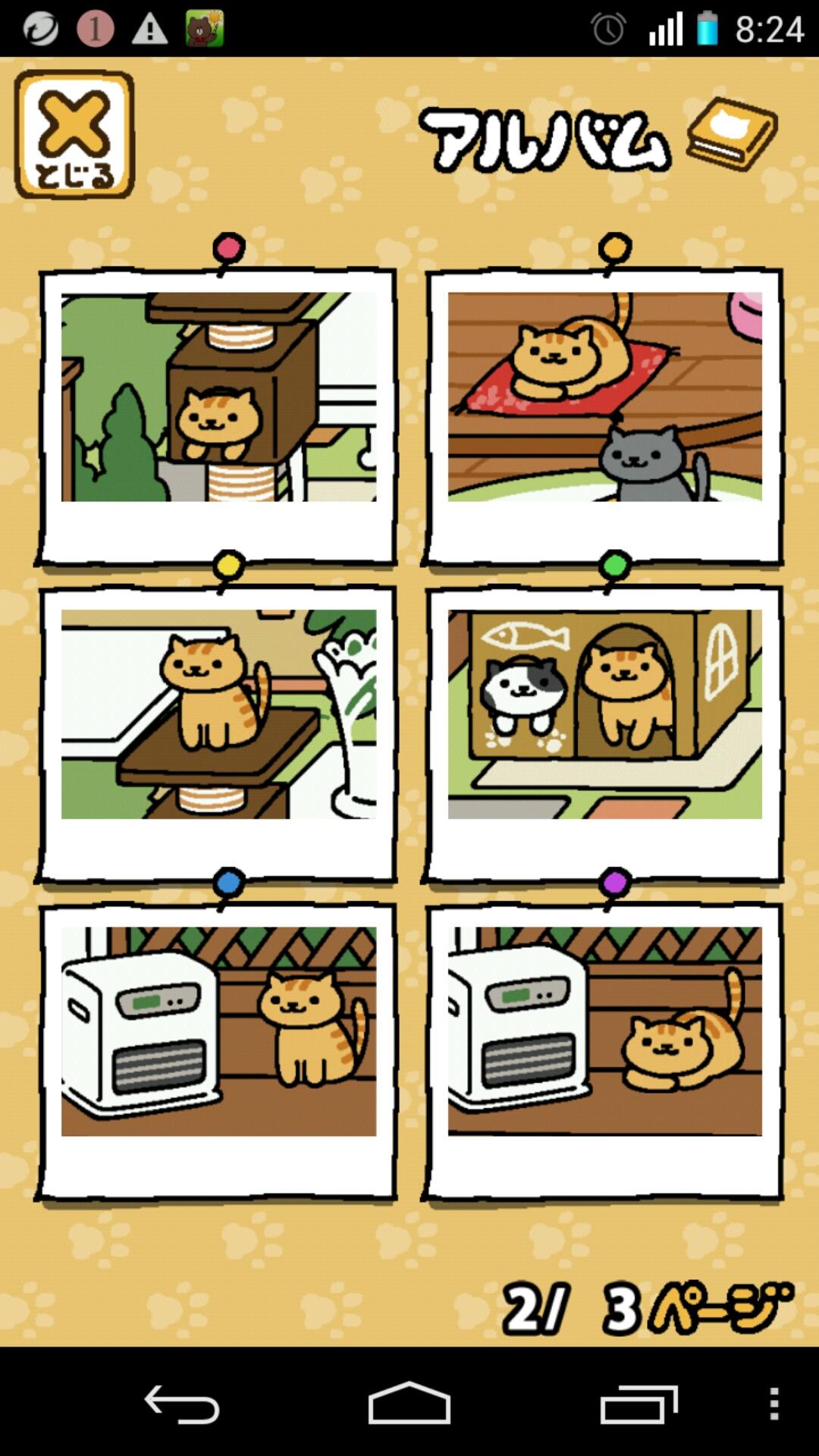Open the system overflow menu dots
This screenshot has width=819, height=1456.
tap(773, 1404)
